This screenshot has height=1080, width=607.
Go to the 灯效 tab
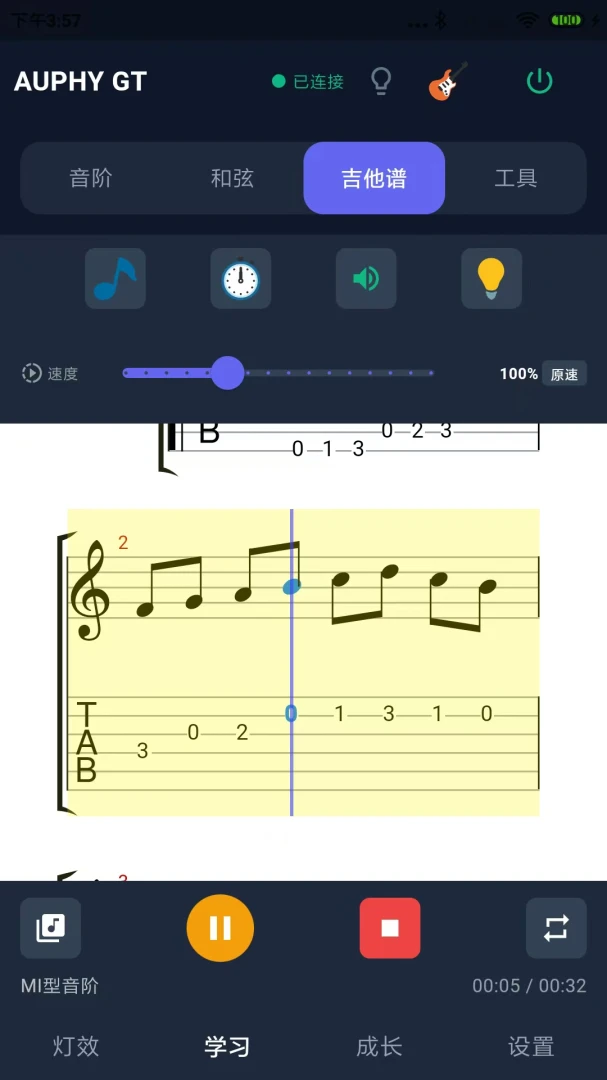76,1046
